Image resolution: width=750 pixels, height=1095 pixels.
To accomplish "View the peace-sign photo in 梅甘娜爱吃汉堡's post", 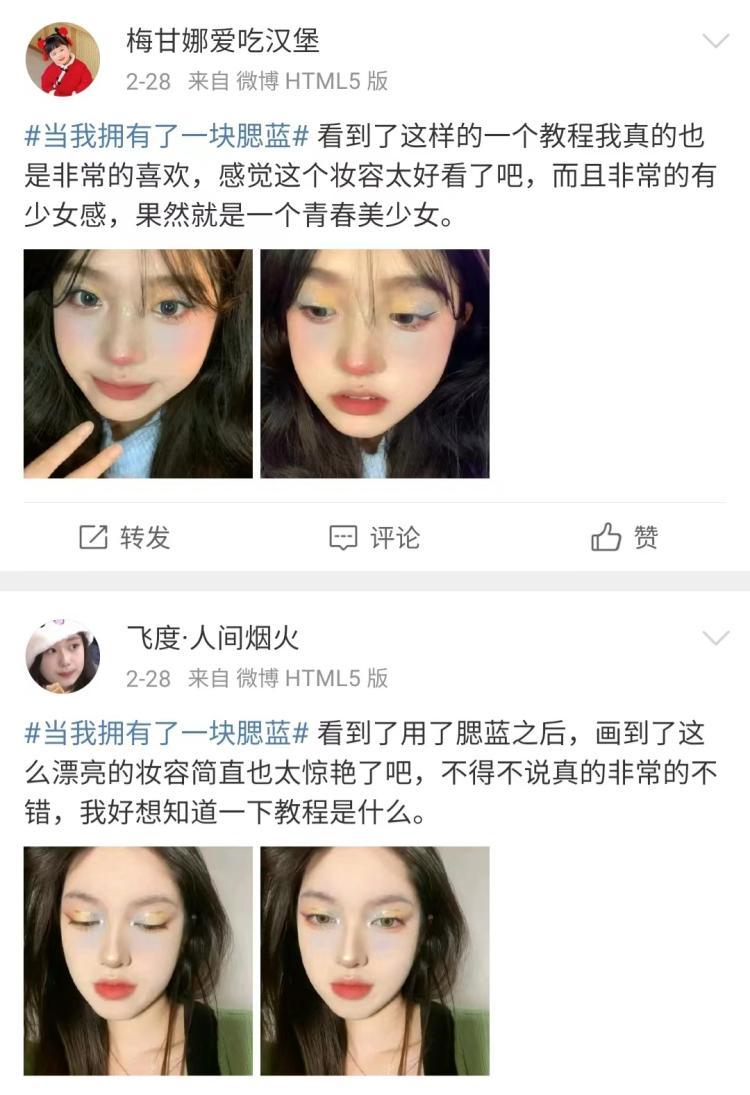I will (138, 363).
